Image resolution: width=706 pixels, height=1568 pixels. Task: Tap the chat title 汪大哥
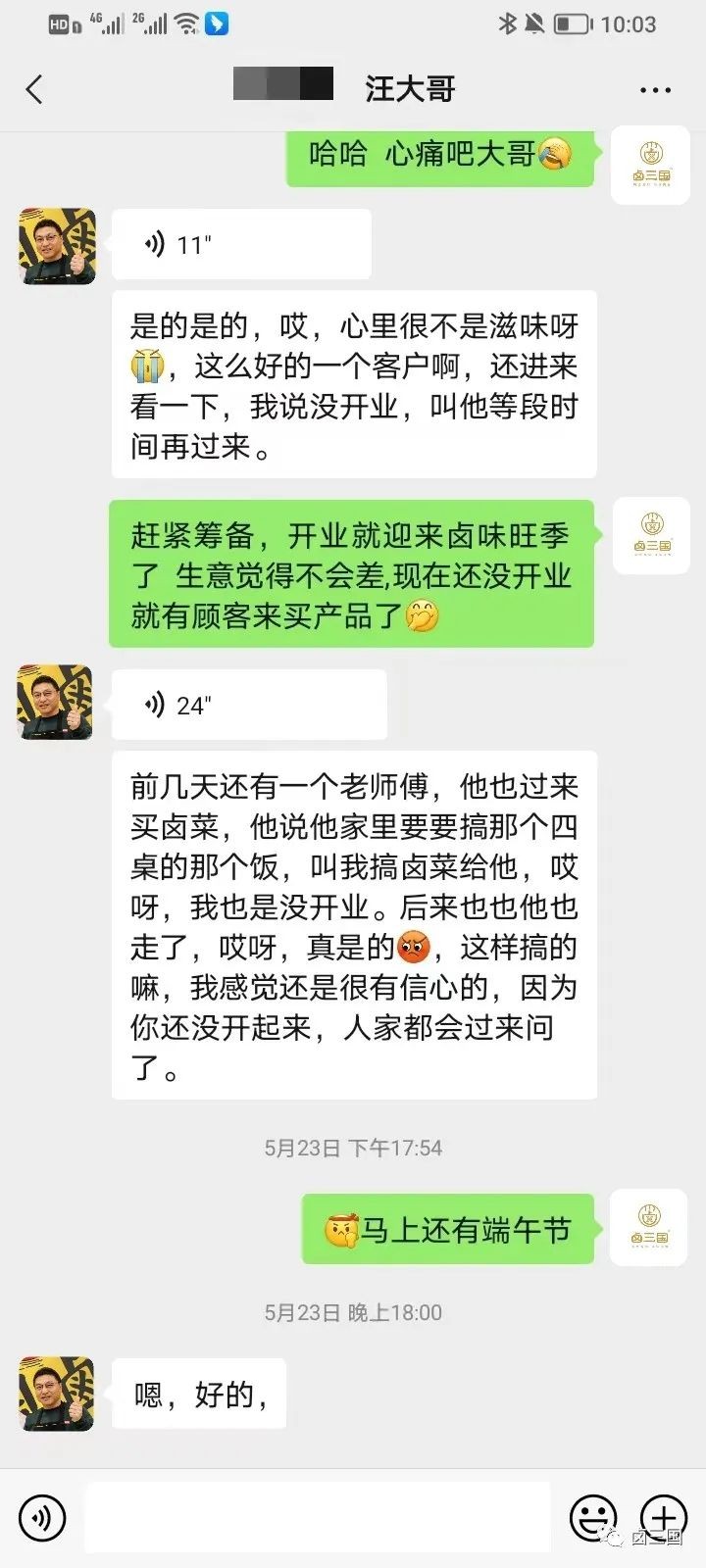point(409,88)
